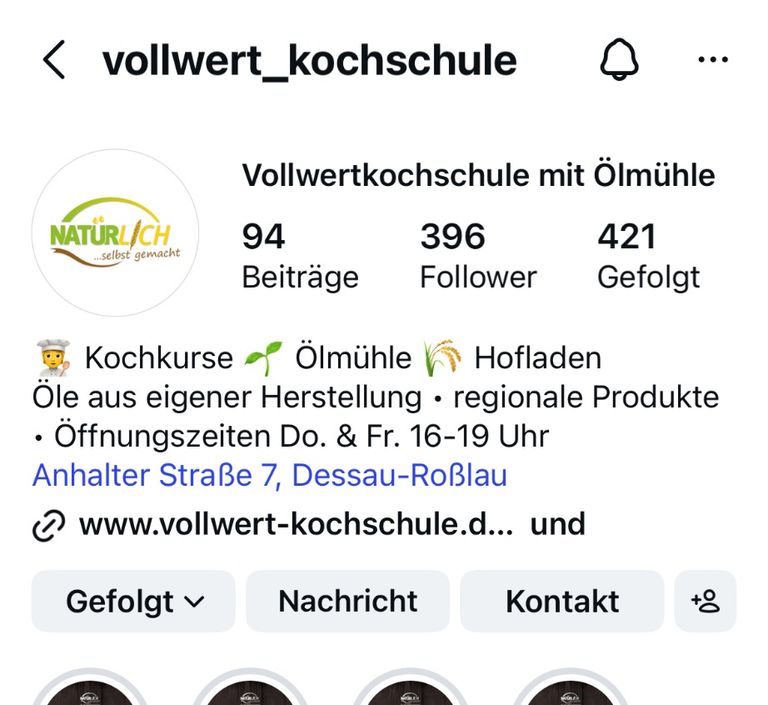Jump to the 94 Beiträge posts

point(299,255)
